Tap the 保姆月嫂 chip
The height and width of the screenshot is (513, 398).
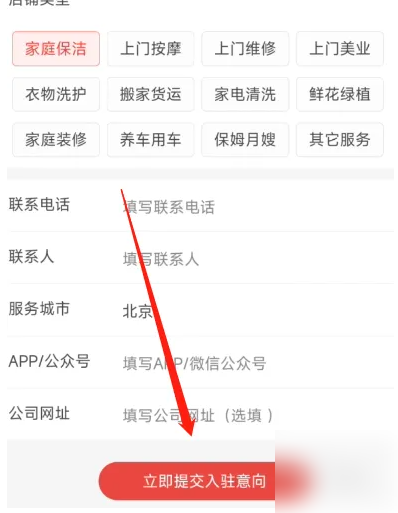(245, 140)
